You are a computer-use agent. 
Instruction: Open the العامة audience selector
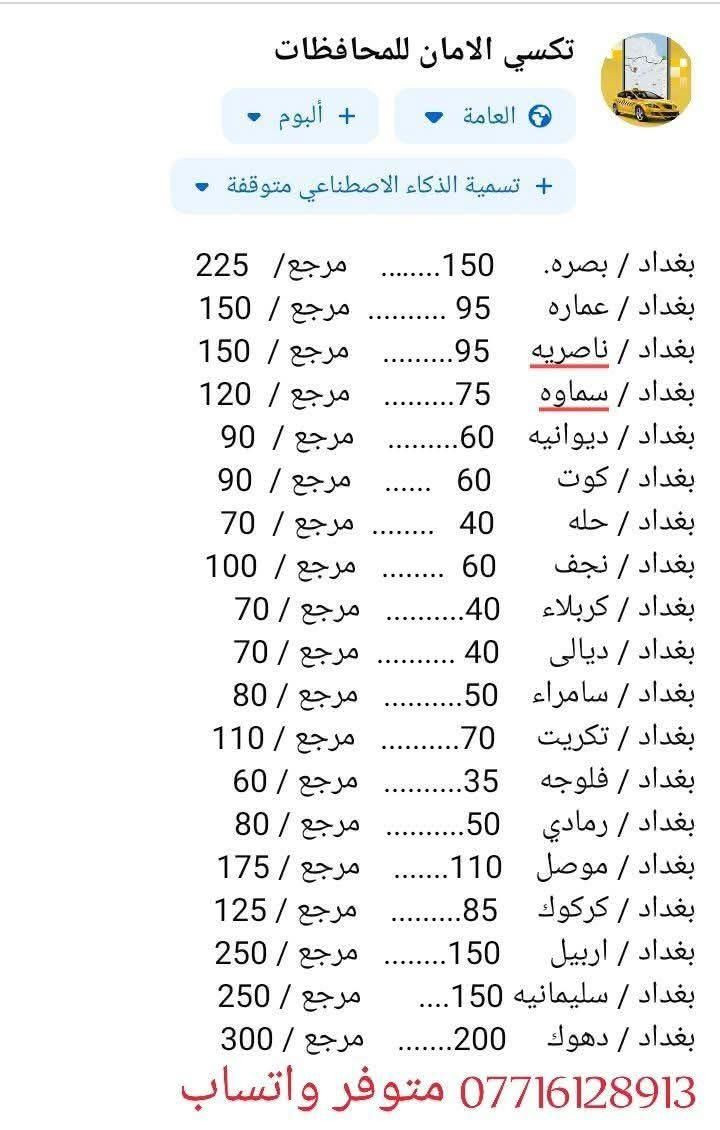(485, 116)
